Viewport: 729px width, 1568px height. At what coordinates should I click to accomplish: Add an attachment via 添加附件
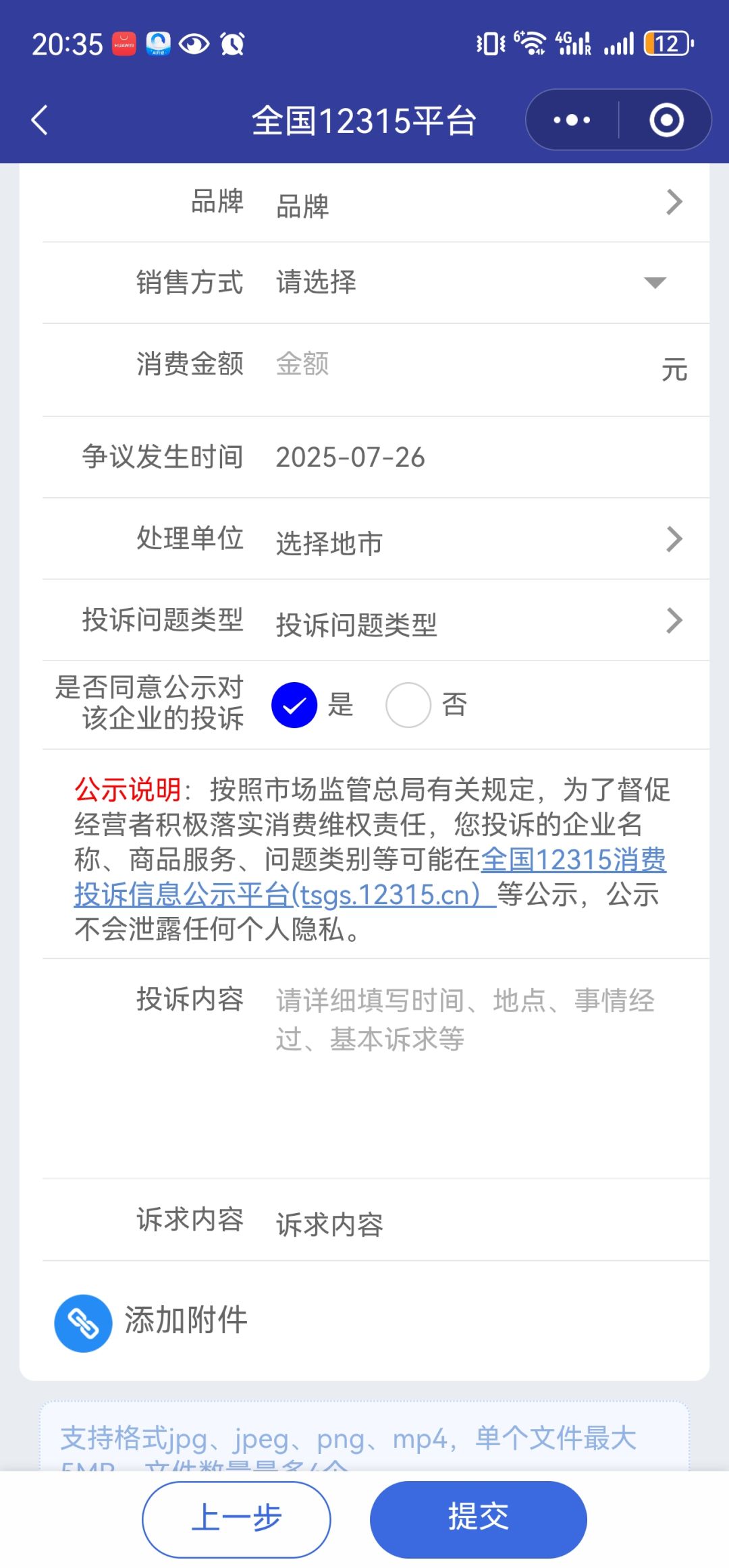pos(151,1322)
